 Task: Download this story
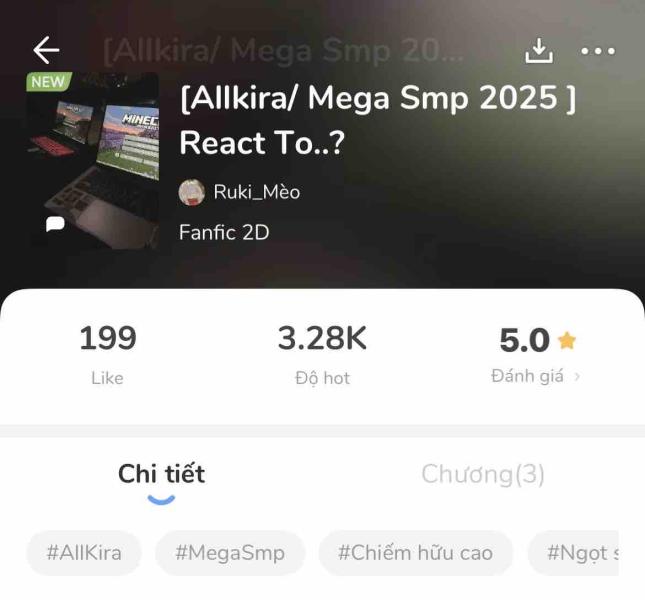coord(539,50)
